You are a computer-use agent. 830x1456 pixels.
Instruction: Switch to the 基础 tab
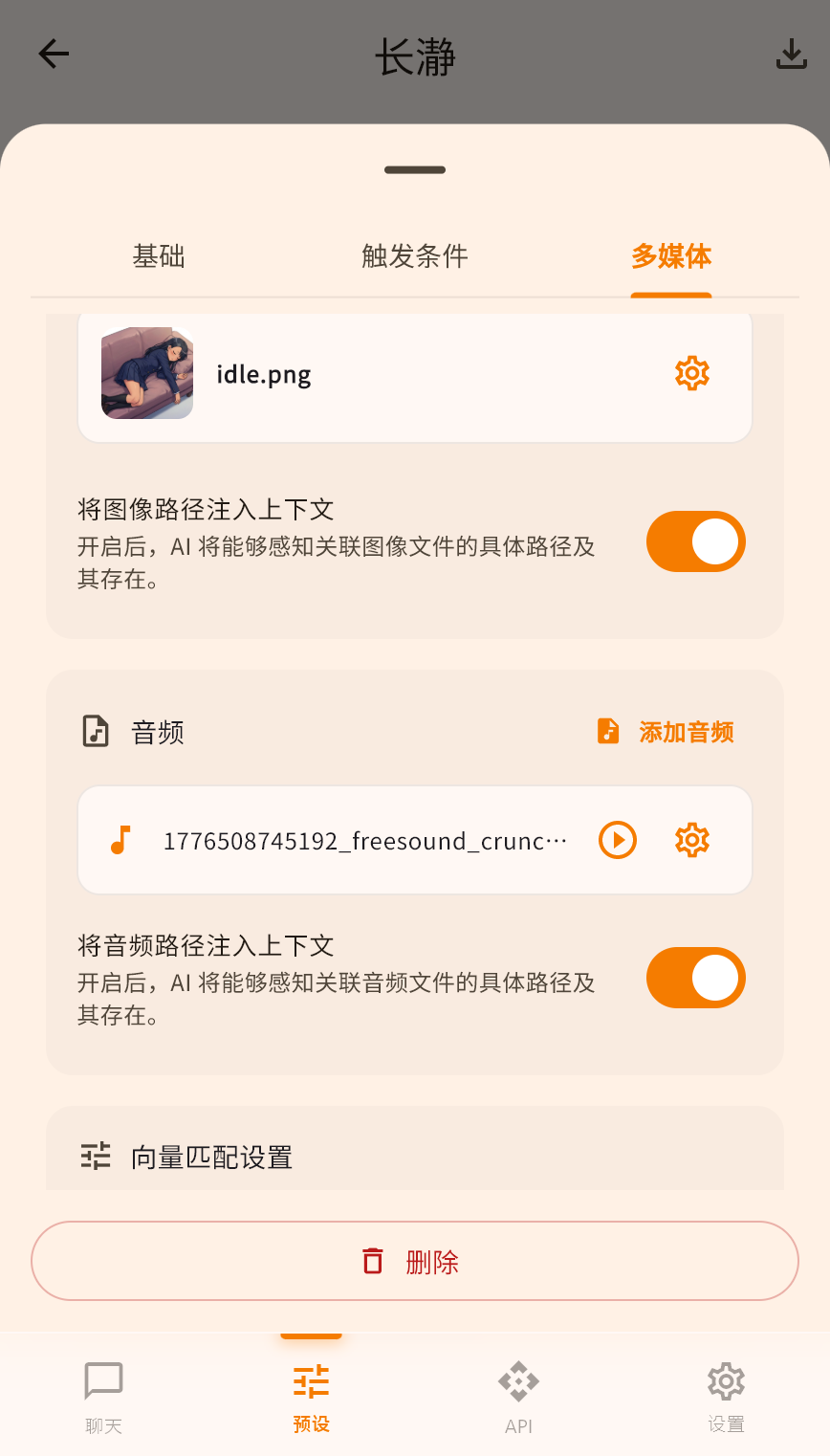[x=159, y=255]
